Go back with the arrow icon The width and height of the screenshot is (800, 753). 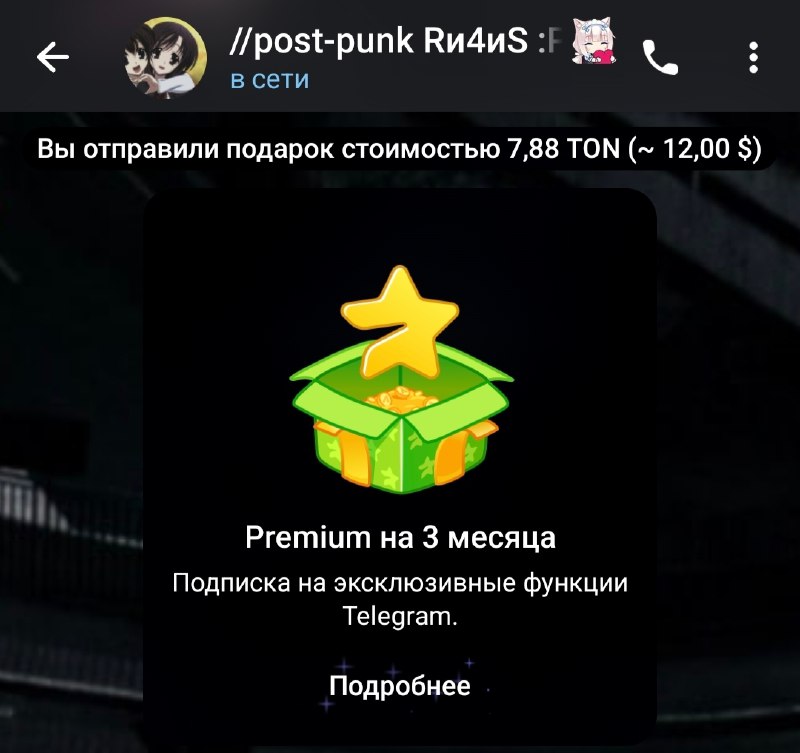point(53,57)
